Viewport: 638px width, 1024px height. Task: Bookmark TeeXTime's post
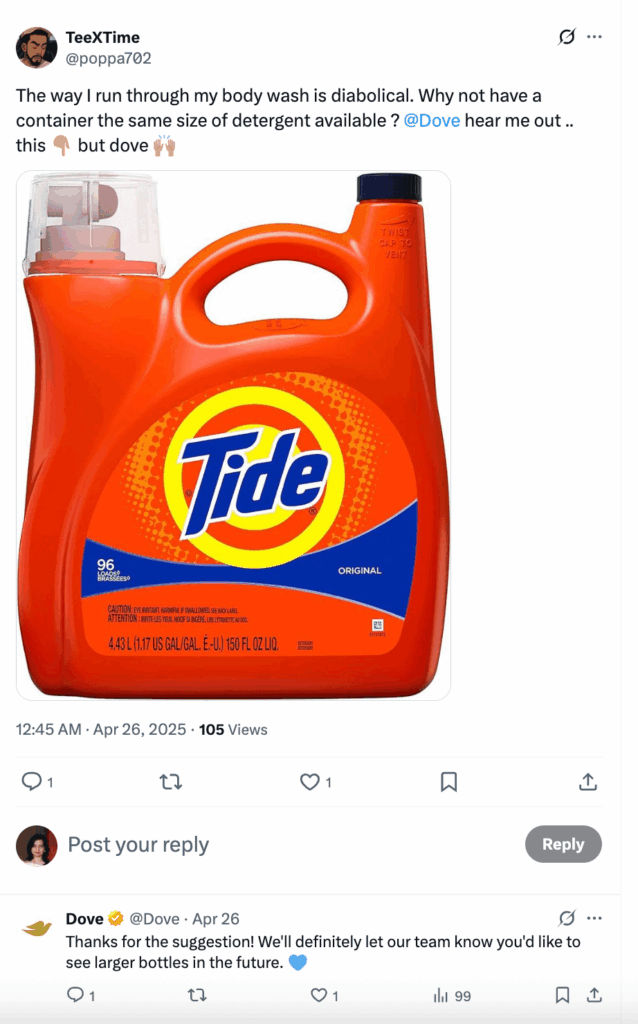449,782
